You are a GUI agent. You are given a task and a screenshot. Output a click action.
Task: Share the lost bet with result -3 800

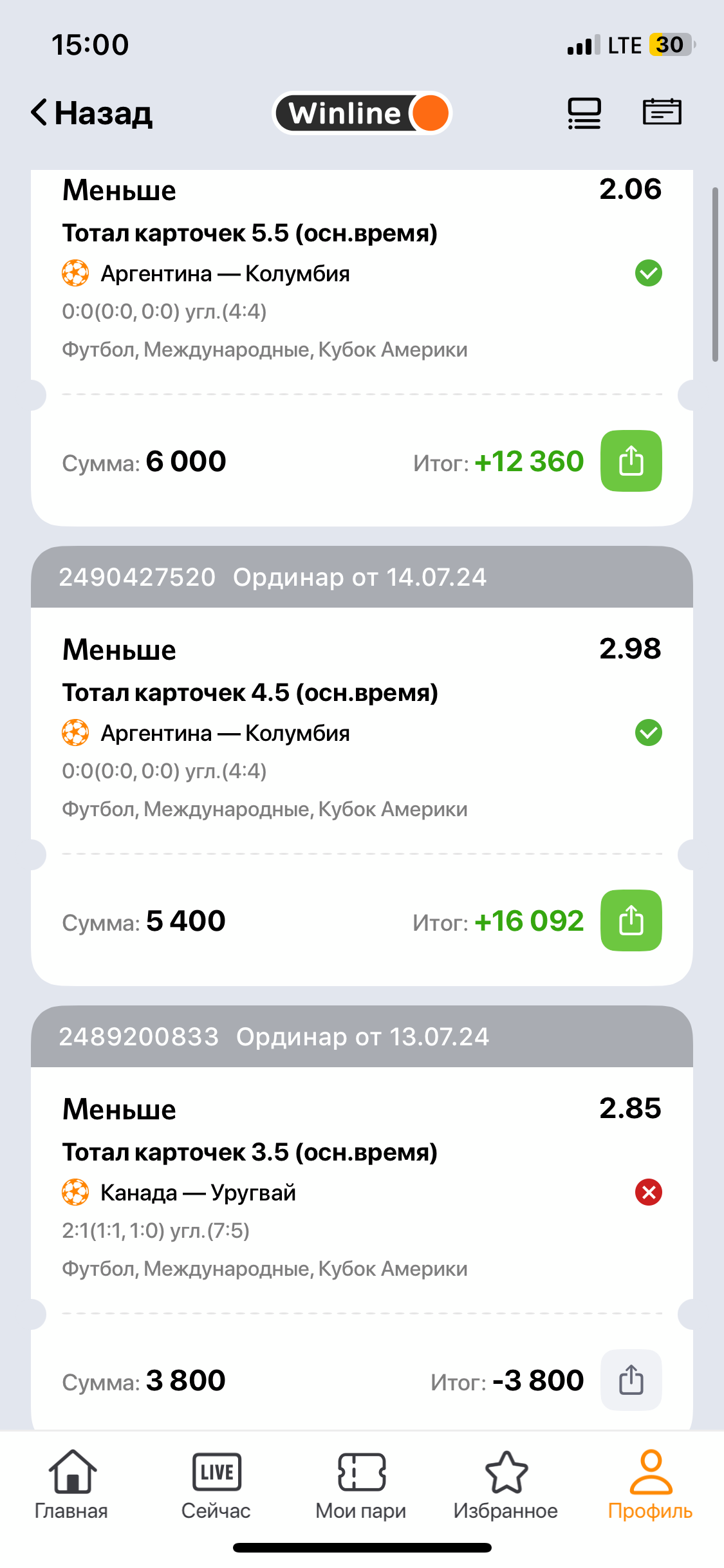click(631, 1380)
